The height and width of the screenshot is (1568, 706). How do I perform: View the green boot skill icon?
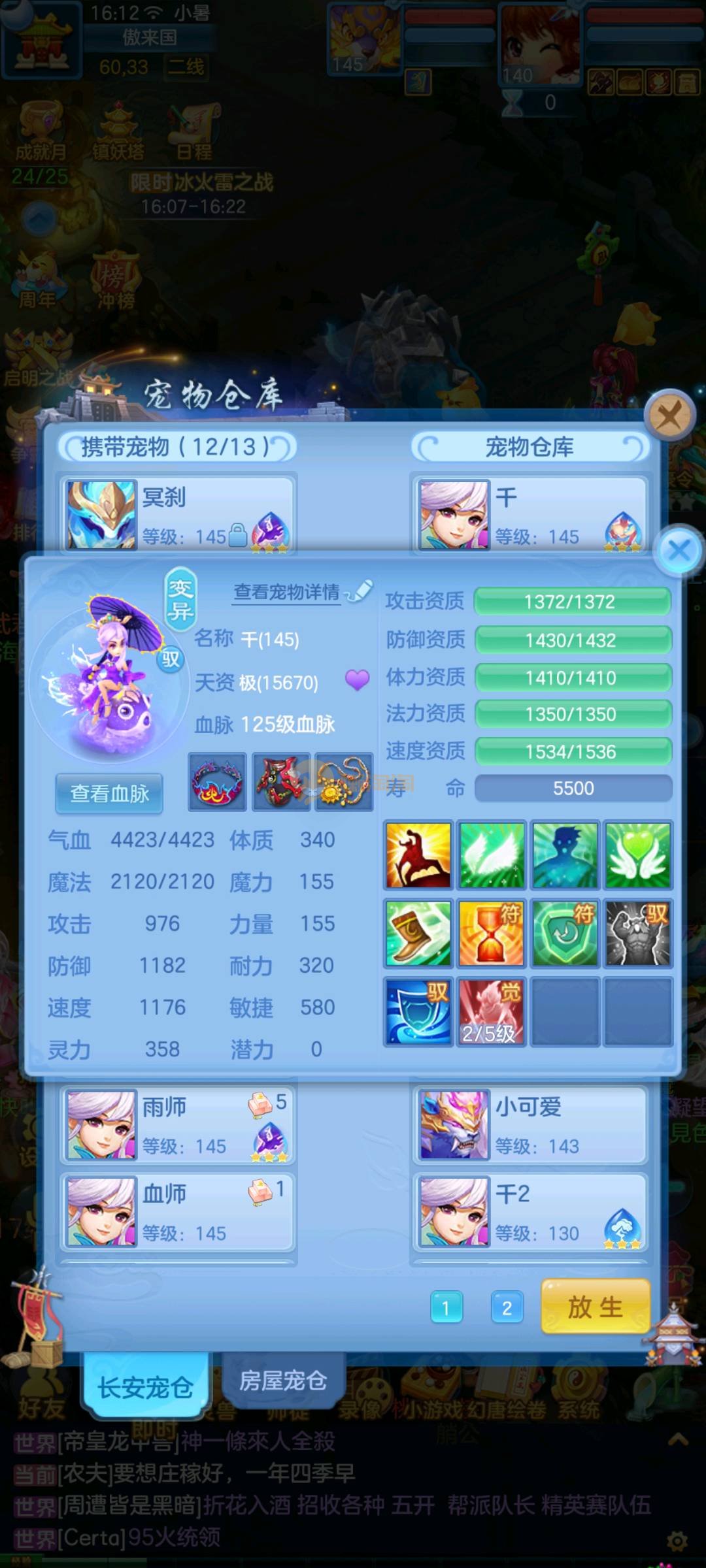[418, 933]
